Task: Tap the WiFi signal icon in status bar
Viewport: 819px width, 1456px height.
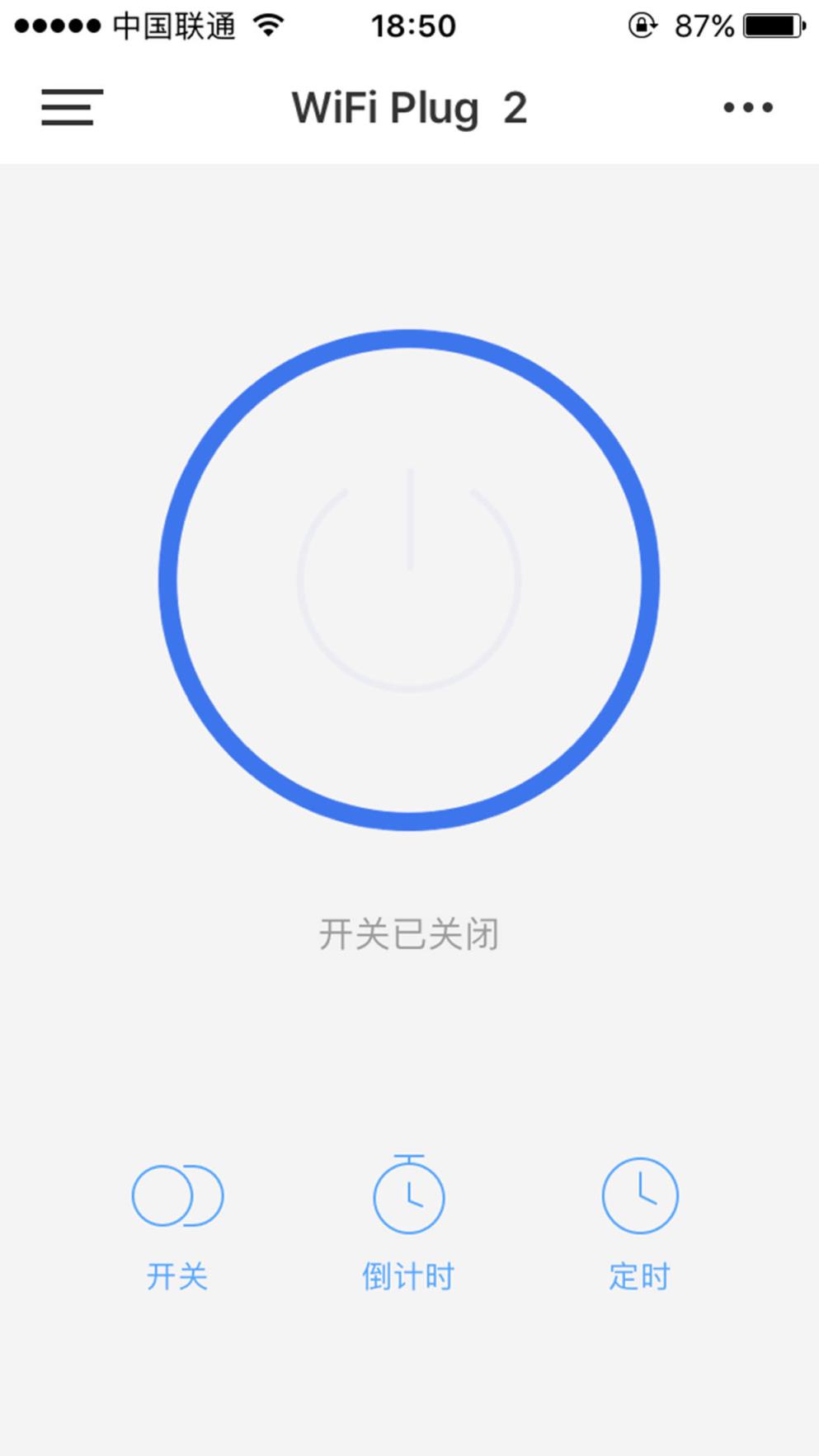Action: 266,25
